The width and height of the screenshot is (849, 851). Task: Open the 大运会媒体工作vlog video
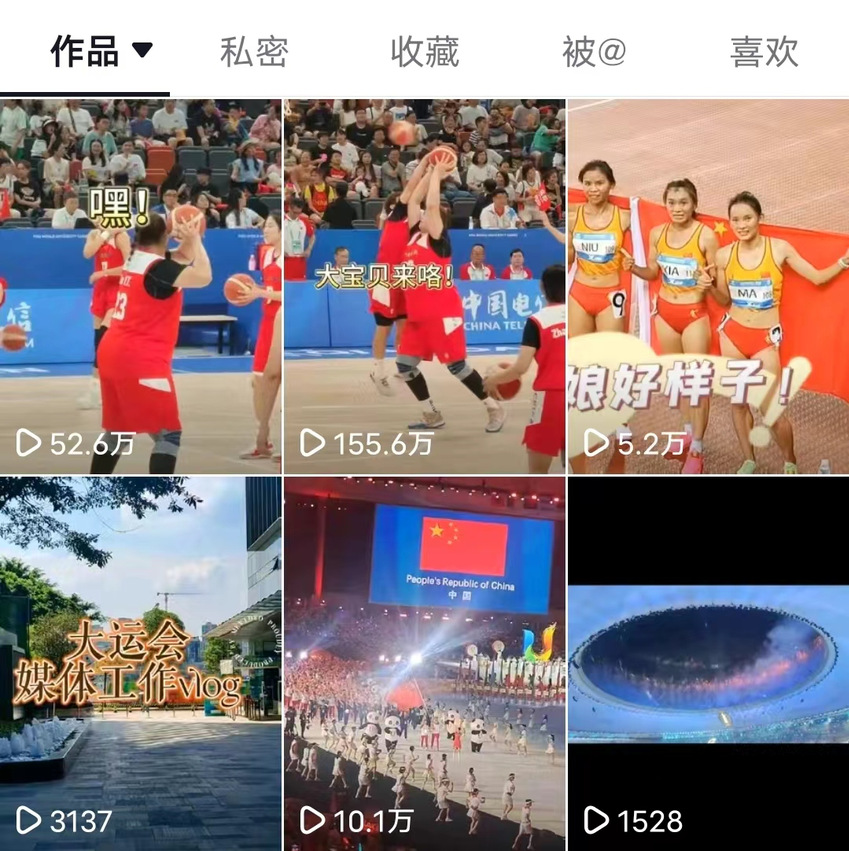click(x=140, y=663)
